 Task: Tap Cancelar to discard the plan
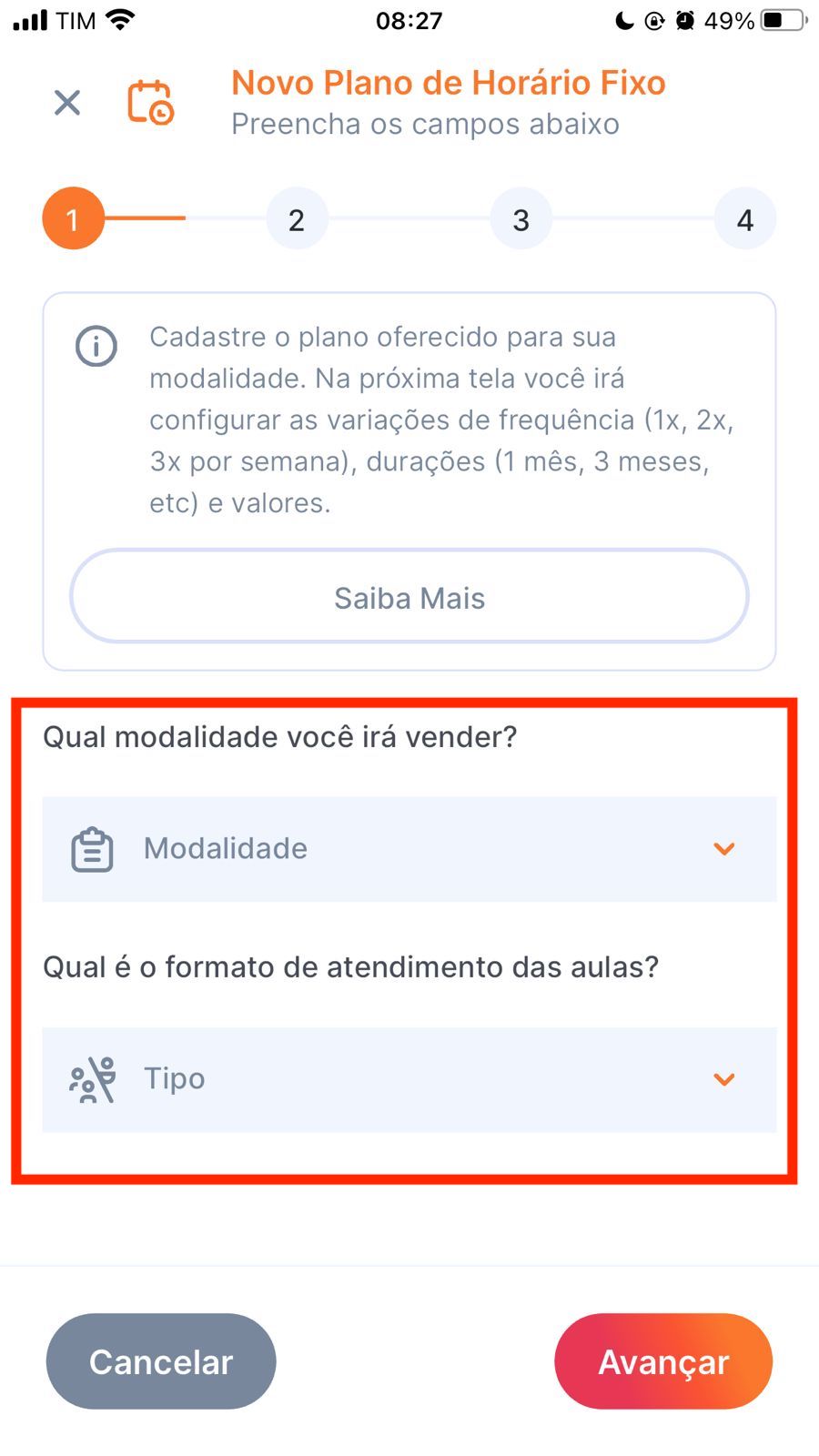click(x=161, y=1361)
